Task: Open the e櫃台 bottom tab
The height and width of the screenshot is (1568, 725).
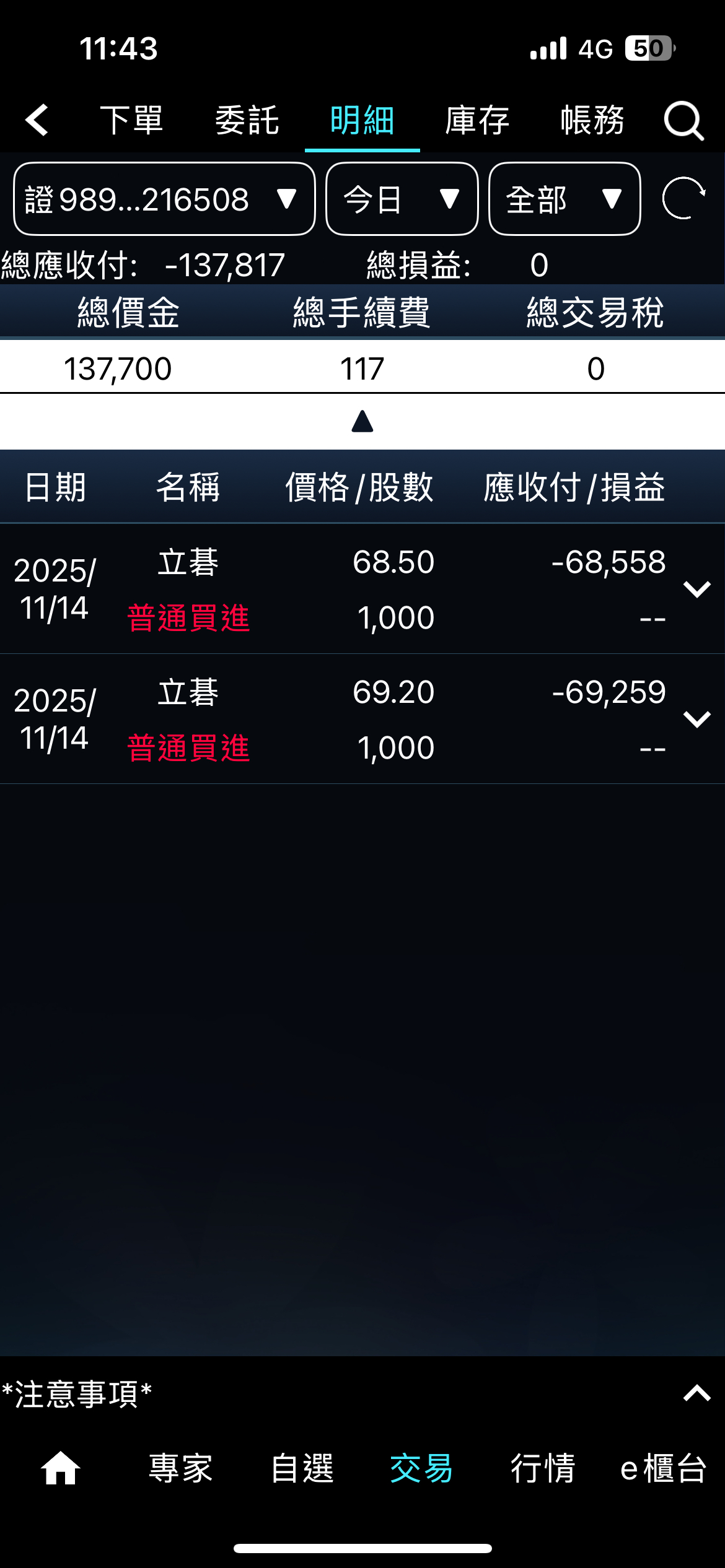Action: click(x=663, y=1468)
